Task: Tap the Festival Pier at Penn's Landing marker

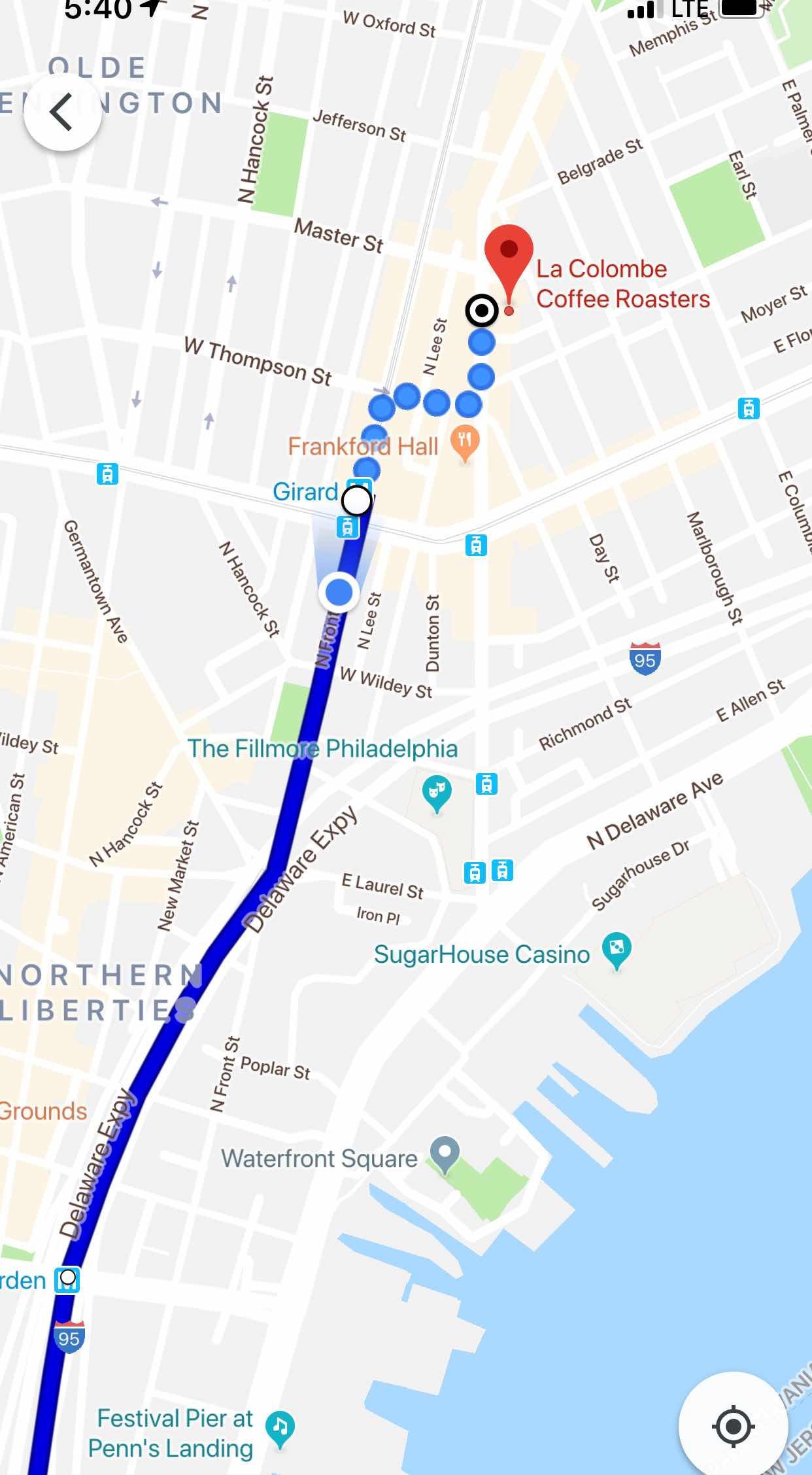Action: [280, 1427]
